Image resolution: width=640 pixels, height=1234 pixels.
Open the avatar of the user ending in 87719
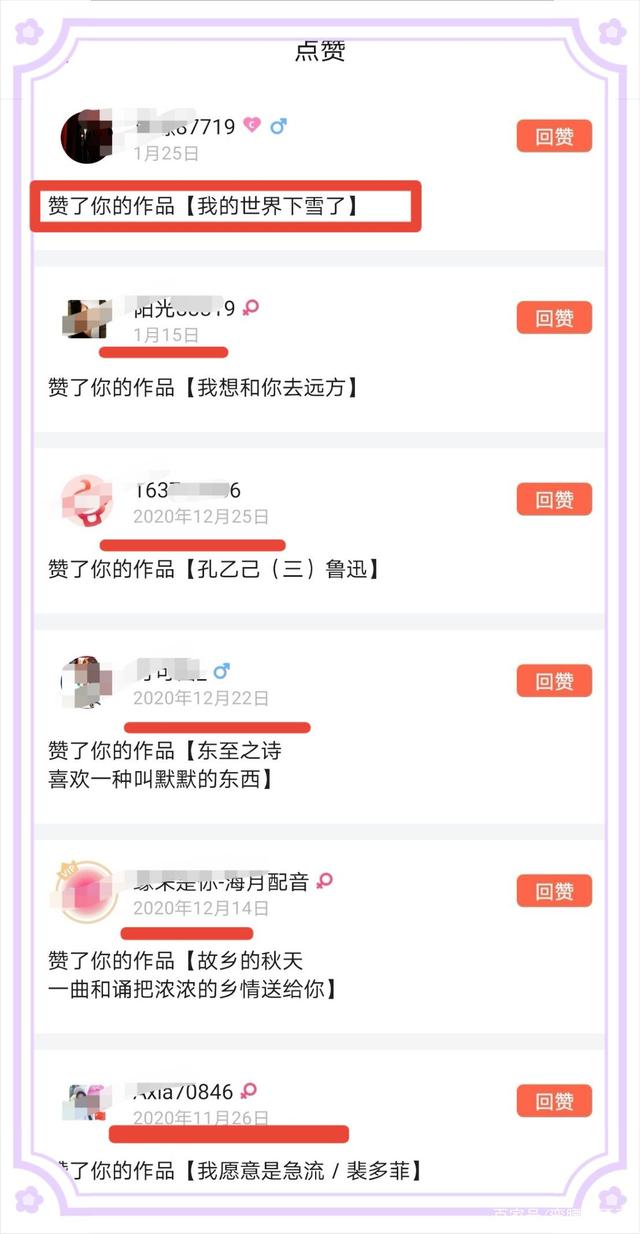pyautogui.click(x=86, y=136)
